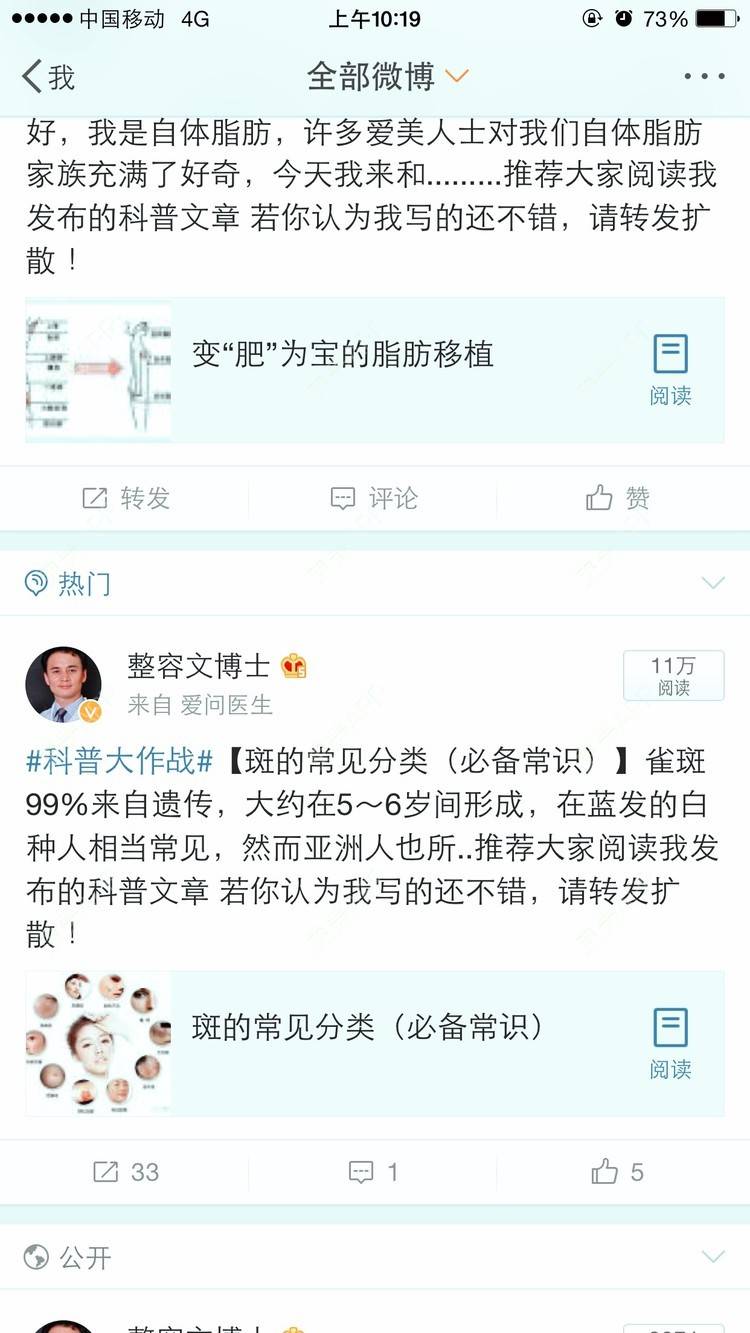Open the 全部微博 filter dropdown
The image size is (750, 1333).
click(387, 76)
